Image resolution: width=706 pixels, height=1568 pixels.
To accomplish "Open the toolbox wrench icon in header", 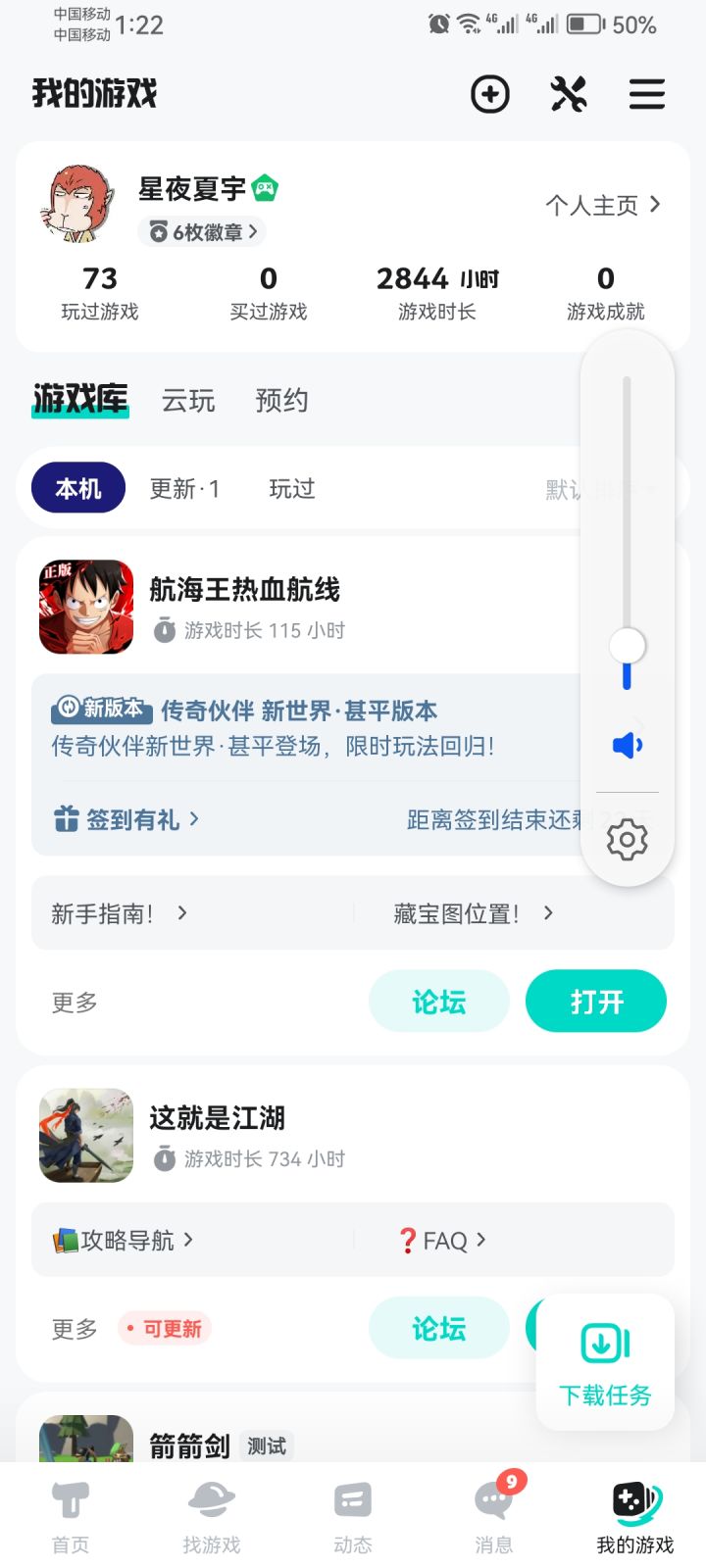I will (x=569, y=94).
